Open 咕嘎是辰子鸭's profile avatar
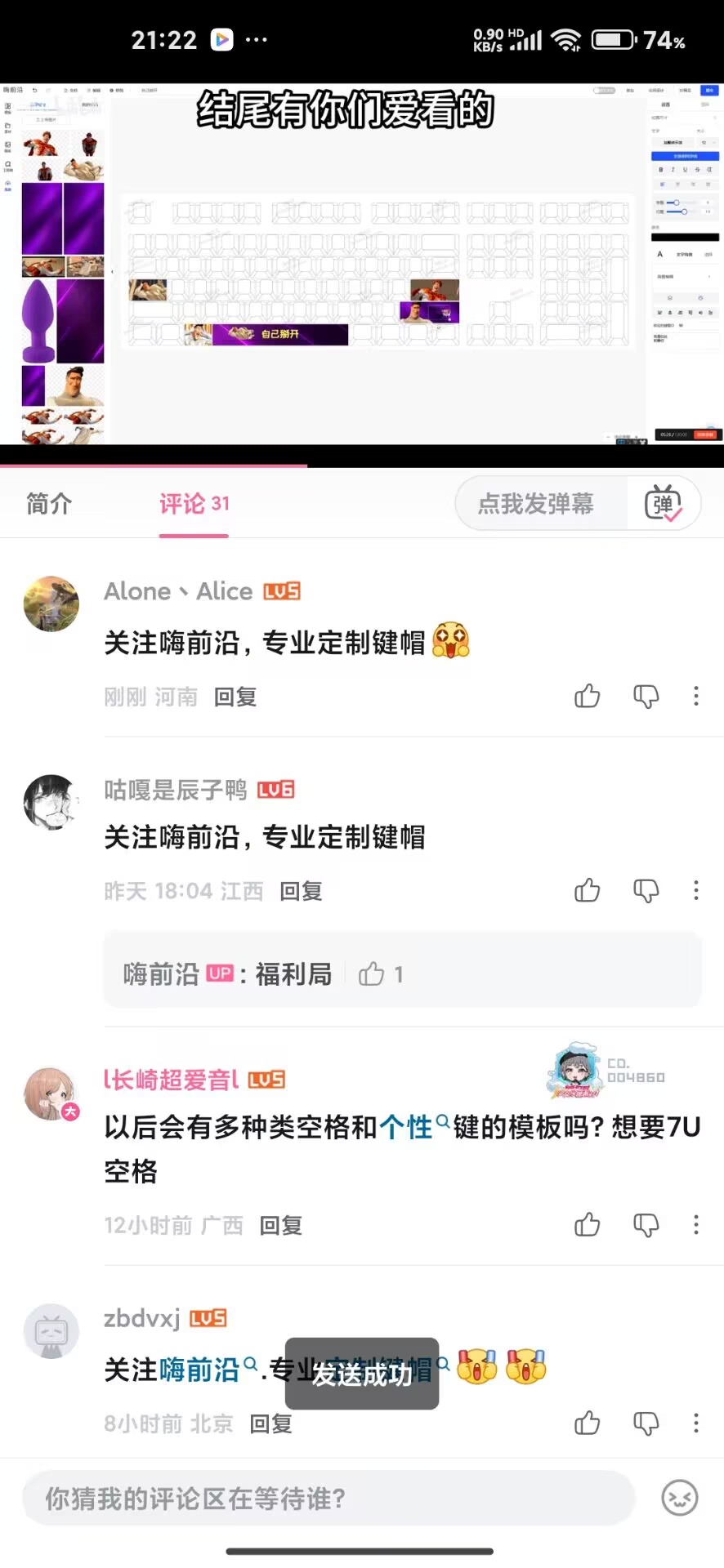This screenshot has width=724, height=1568. [x=51, y=803]
